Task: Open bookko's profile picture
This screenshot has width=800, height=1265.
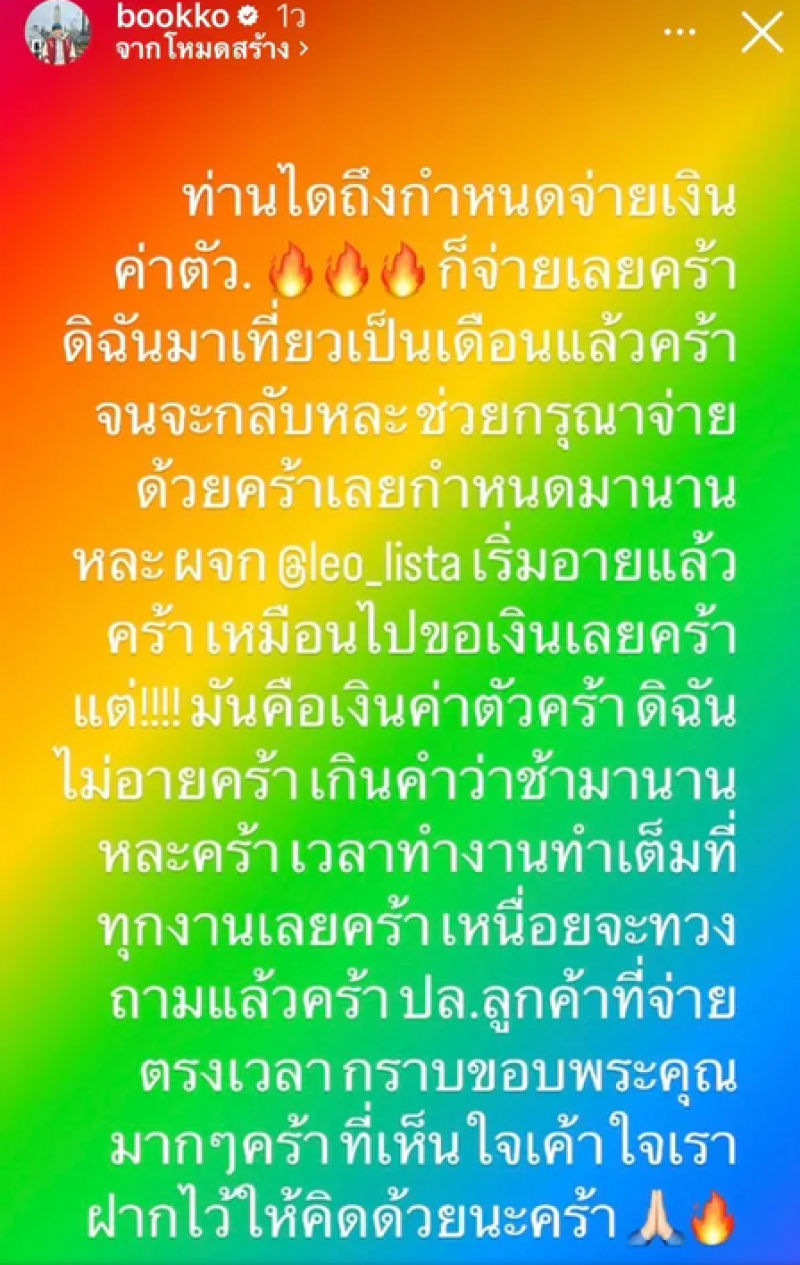Action: pyautogui.click(x=58, y=31)
